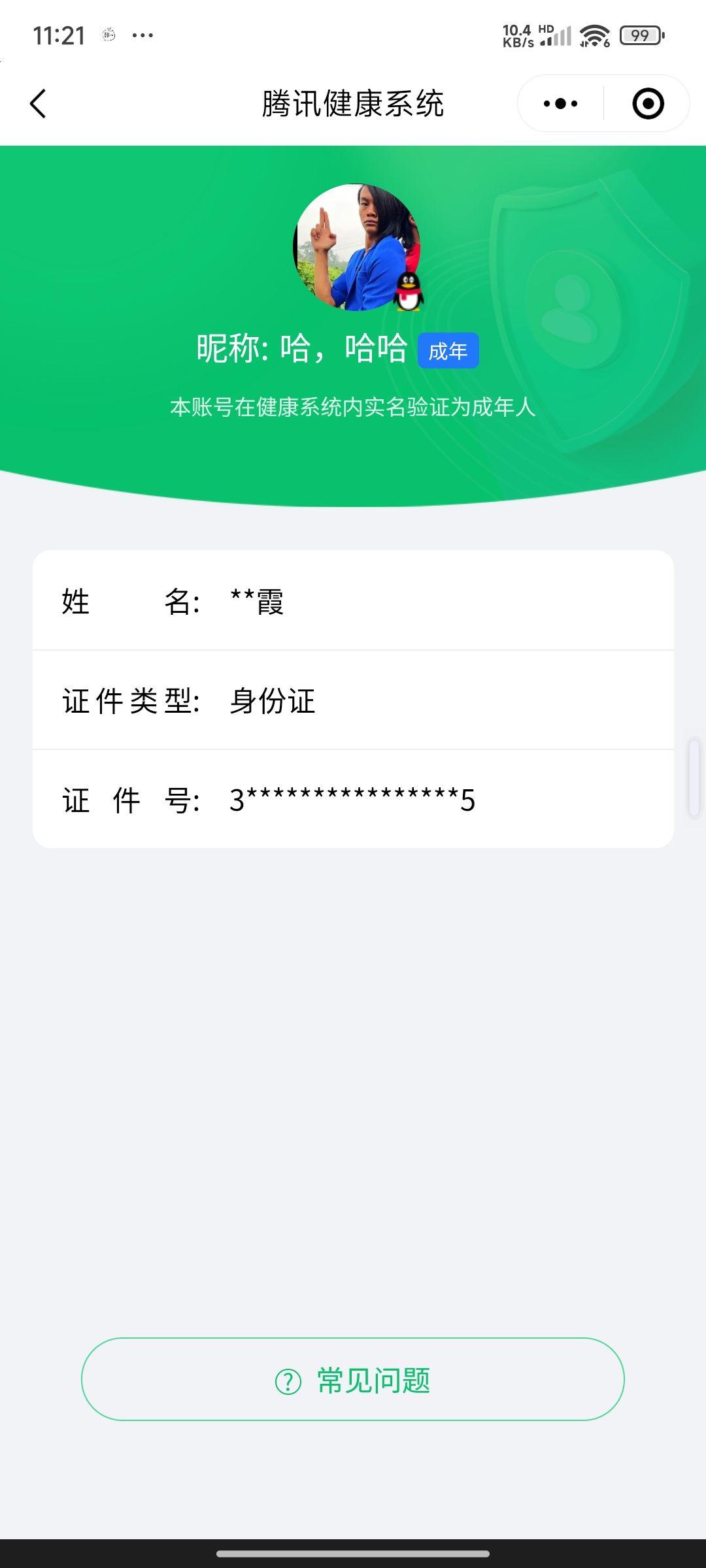Screen dimensions: 706x1568
Task: Close the mini program via the circle icon
Action: (x=648, y=104)
